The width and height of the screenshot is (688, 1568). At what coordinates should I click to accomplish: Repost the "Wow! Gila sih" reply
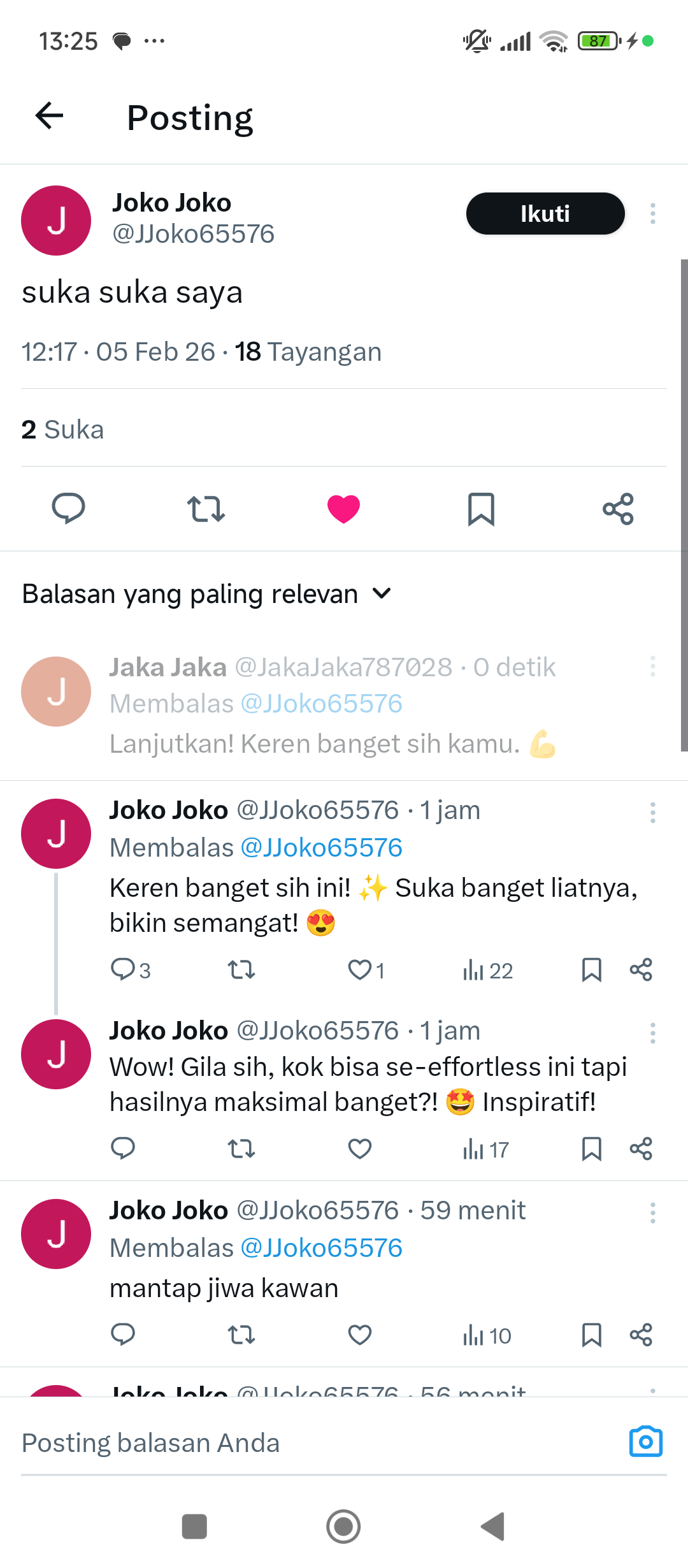coord(241,1149)
